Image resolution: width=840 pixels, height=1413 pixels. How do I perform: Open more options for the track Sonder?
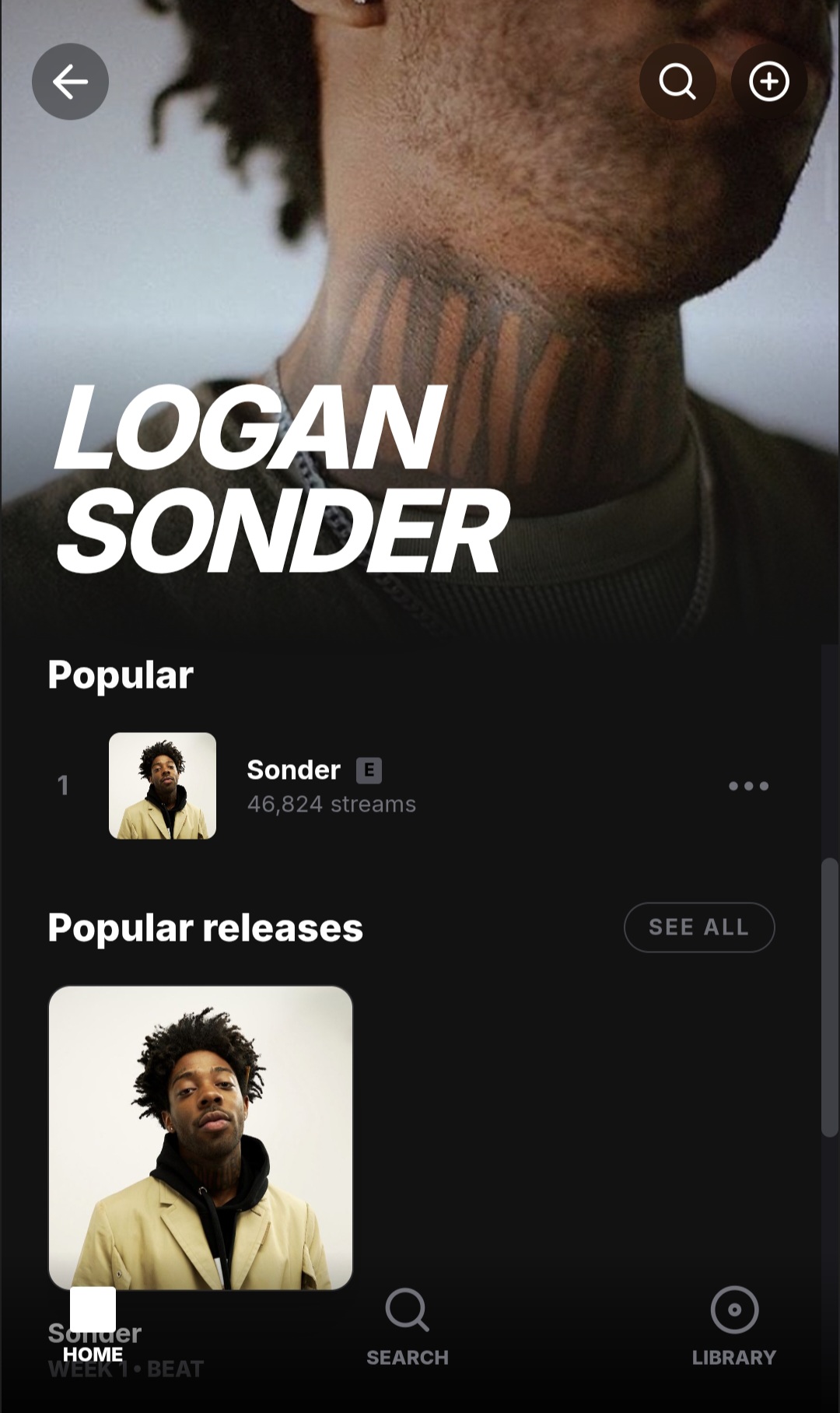coord(748,786)
